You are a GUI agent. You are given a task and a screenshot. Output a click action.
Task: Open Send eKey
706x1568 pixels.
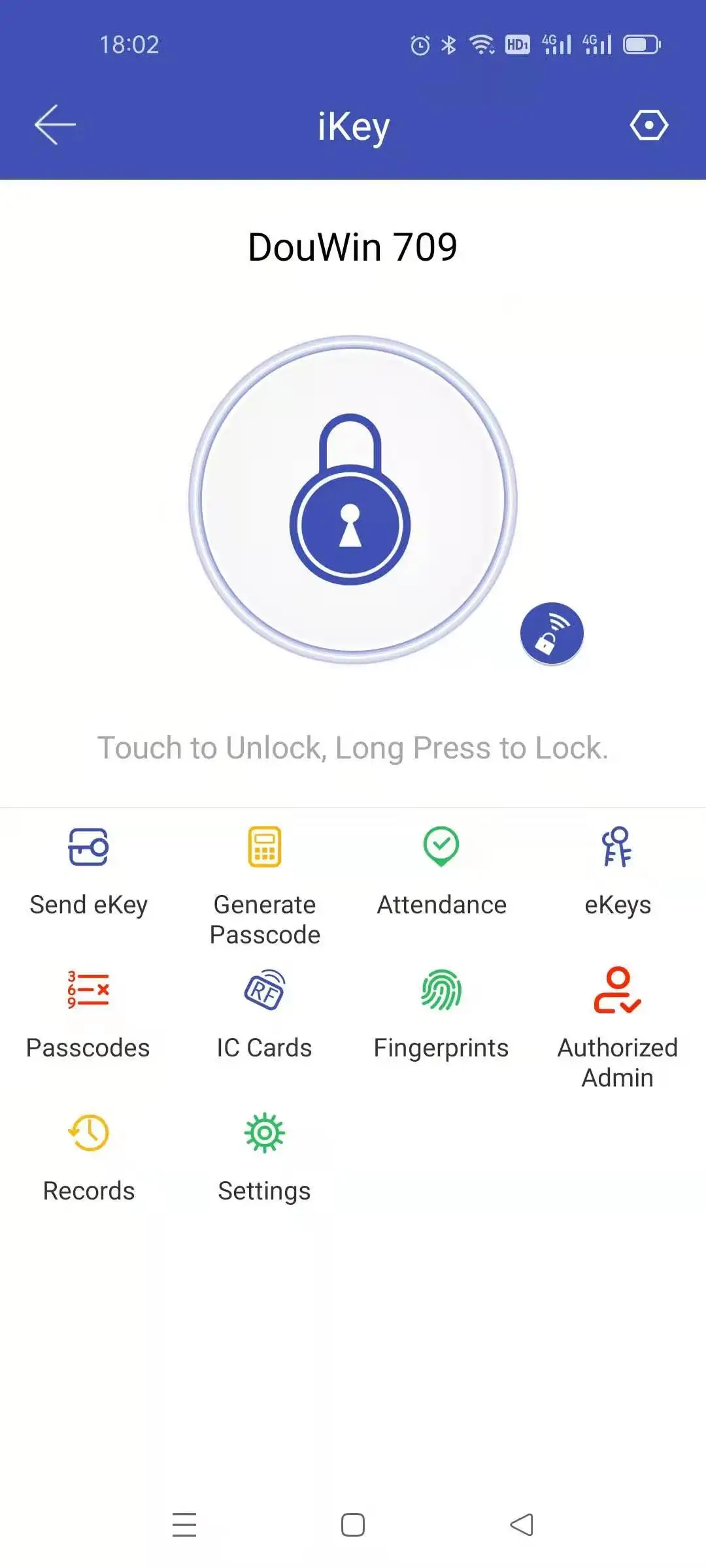pyautogui.click(x=88, y=873)
